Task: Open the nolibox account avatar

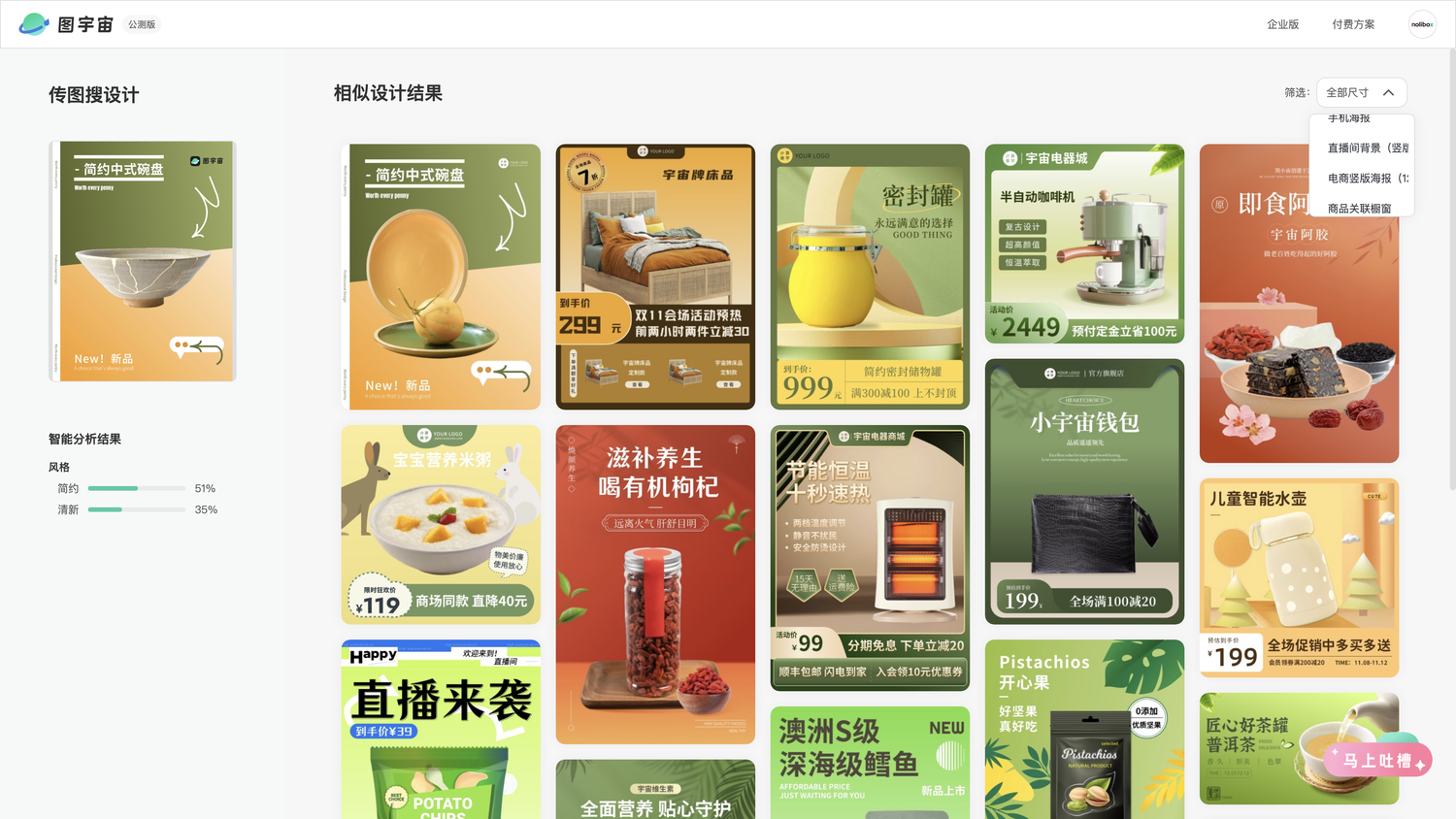Action: tap(1422, 24)
